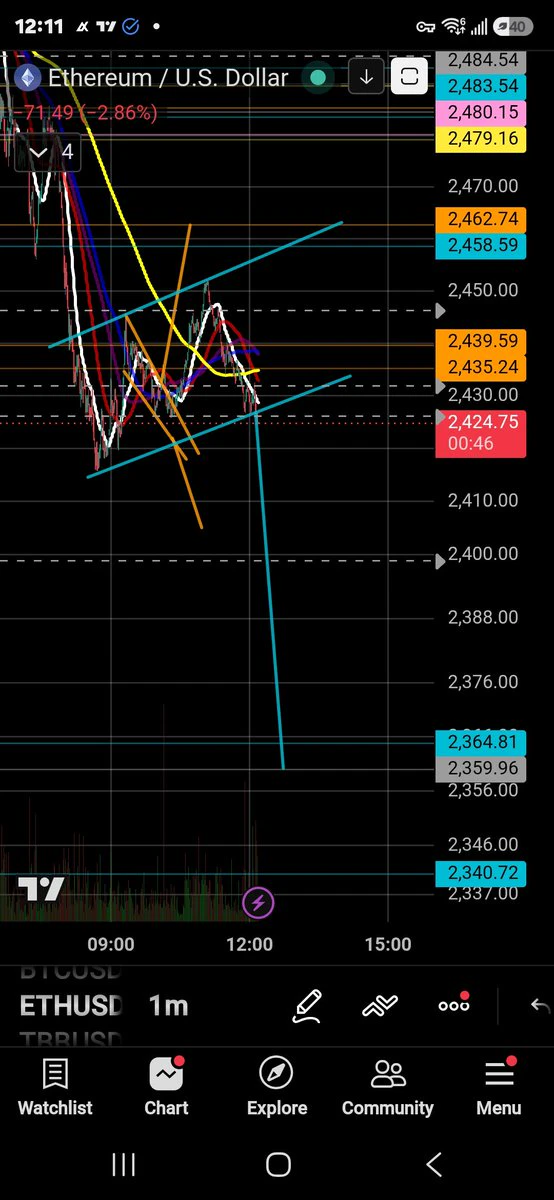Viewport: 554px width, 1200px height.
Task: Open the drawing tools pencil
Action: (307, 1006)
